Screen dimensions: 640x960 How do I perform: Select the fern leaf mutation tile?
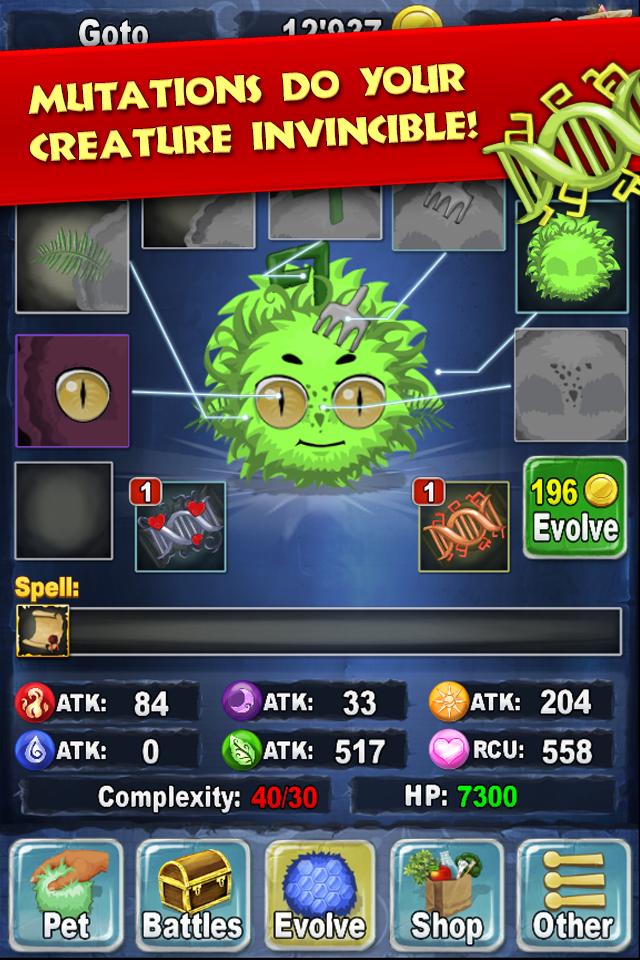[72, 258]
